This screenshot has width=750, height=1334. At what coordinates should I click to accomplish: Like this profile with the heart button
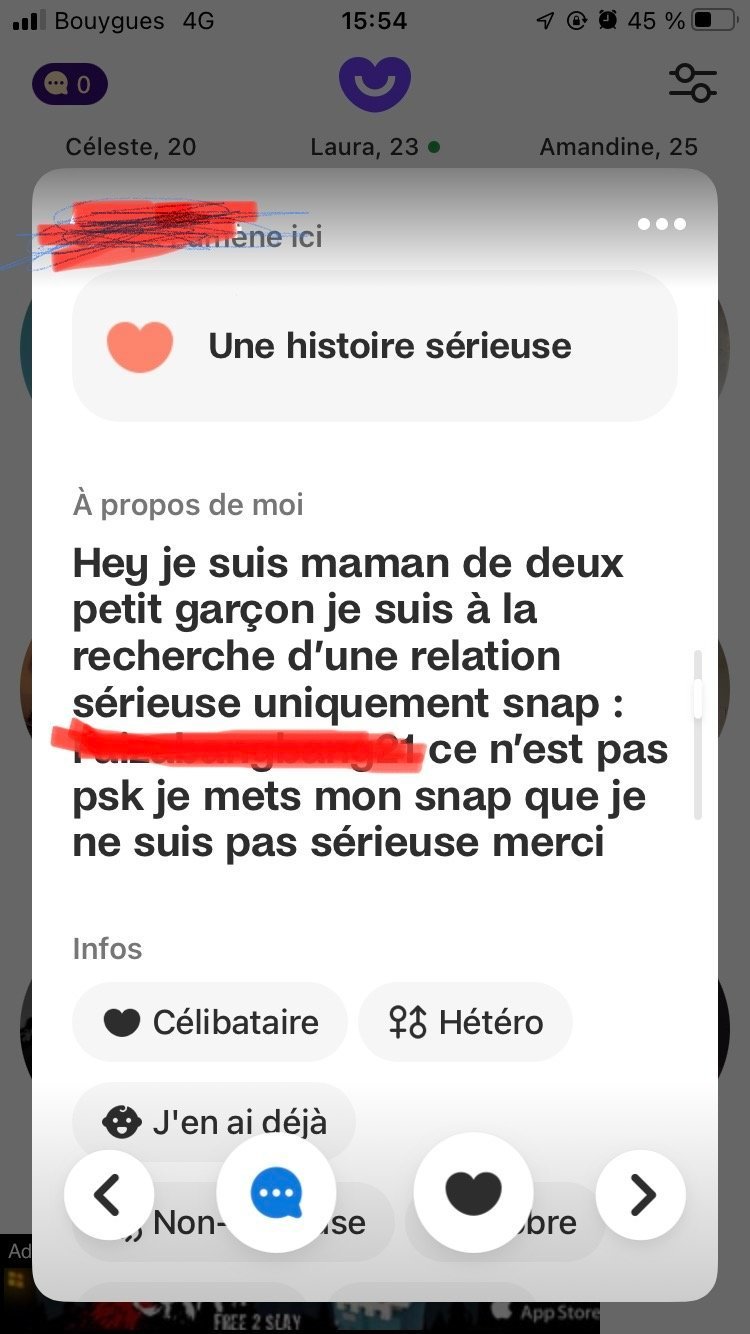[x=473, y=1193]
